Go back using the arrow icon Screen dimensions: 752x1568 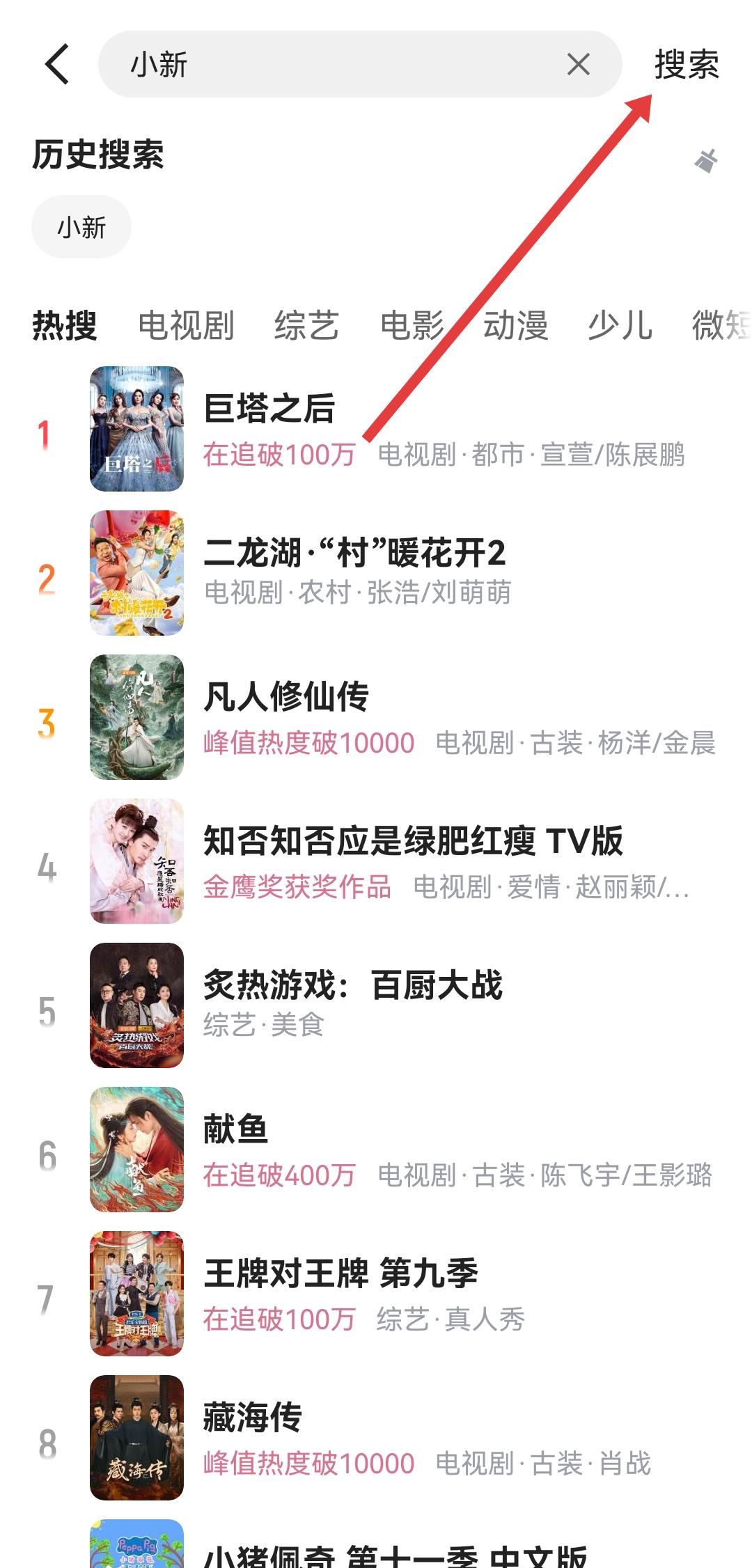point(57,64)
